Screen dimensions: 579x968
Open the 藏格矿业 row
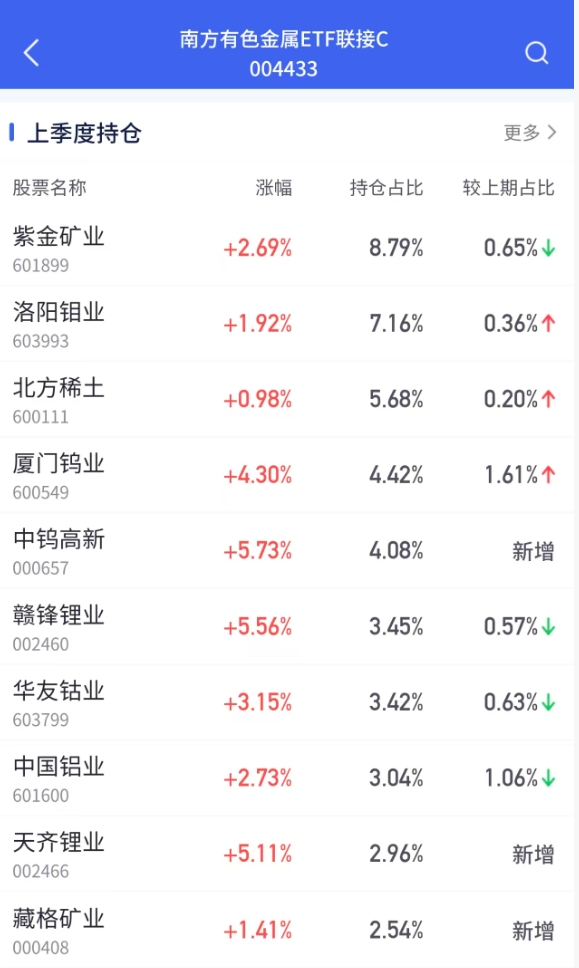pyautogui.click(x=287, y=930)
